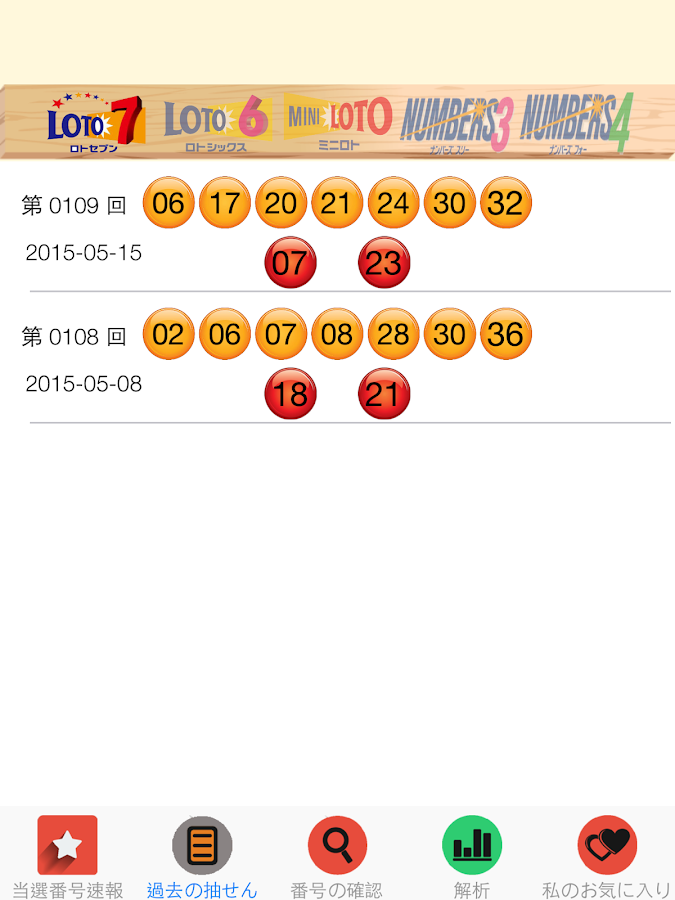Select the NUMBERS 4 tab

tap(576, 123)
